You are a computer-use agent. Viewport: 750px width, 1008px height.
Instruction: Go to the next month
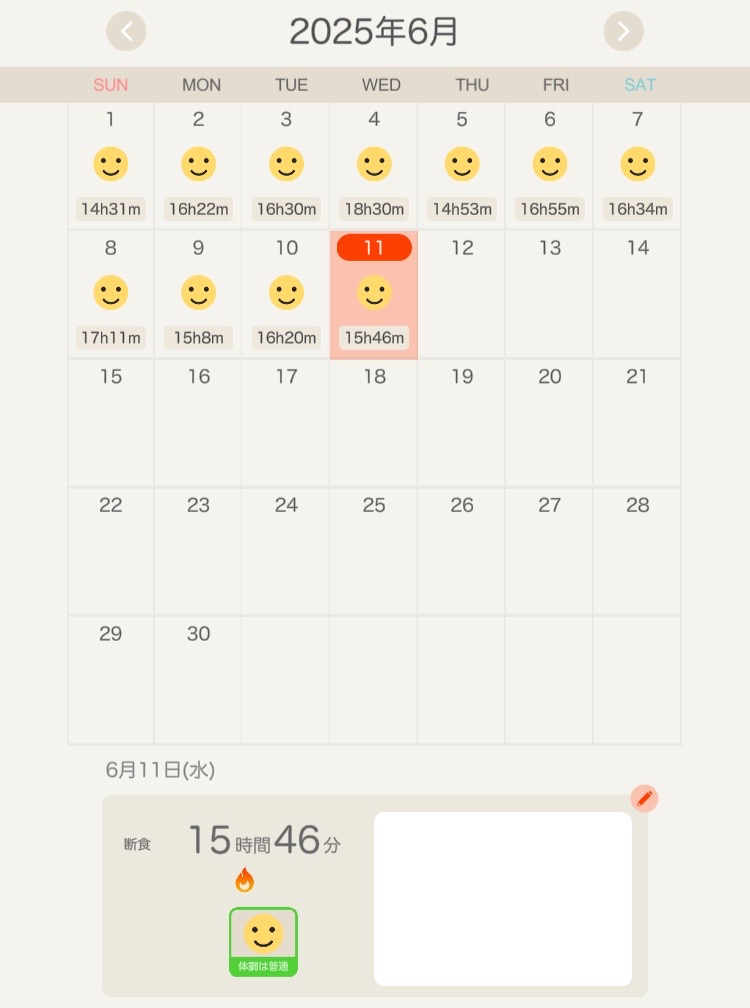[623, 31]
